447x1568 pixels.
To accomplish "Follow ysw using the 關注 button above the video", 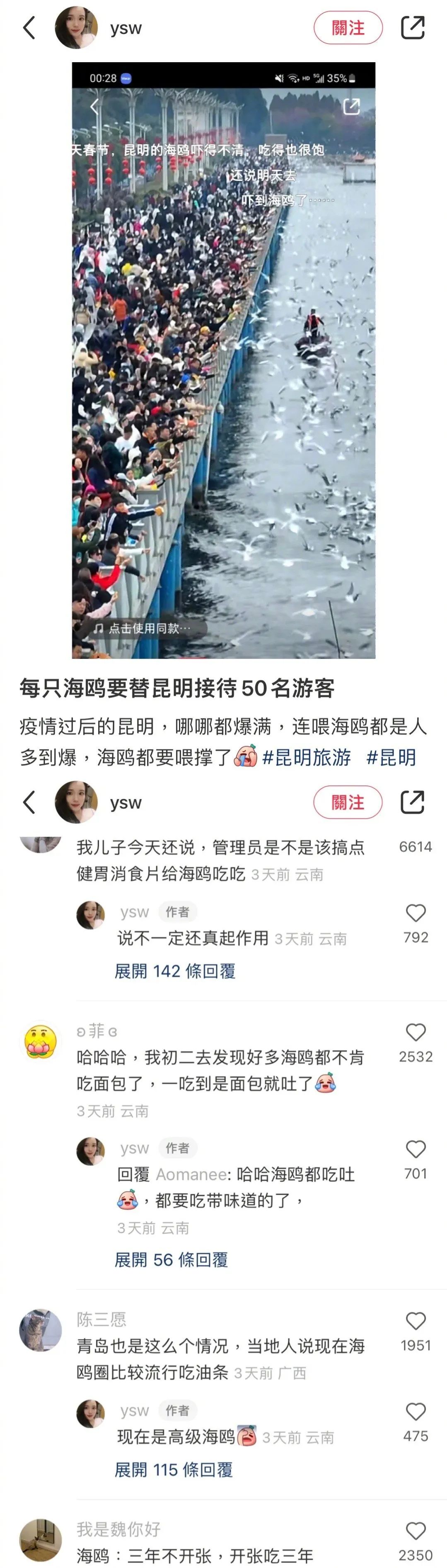I will pyautogui.click(x=348, y=28).
